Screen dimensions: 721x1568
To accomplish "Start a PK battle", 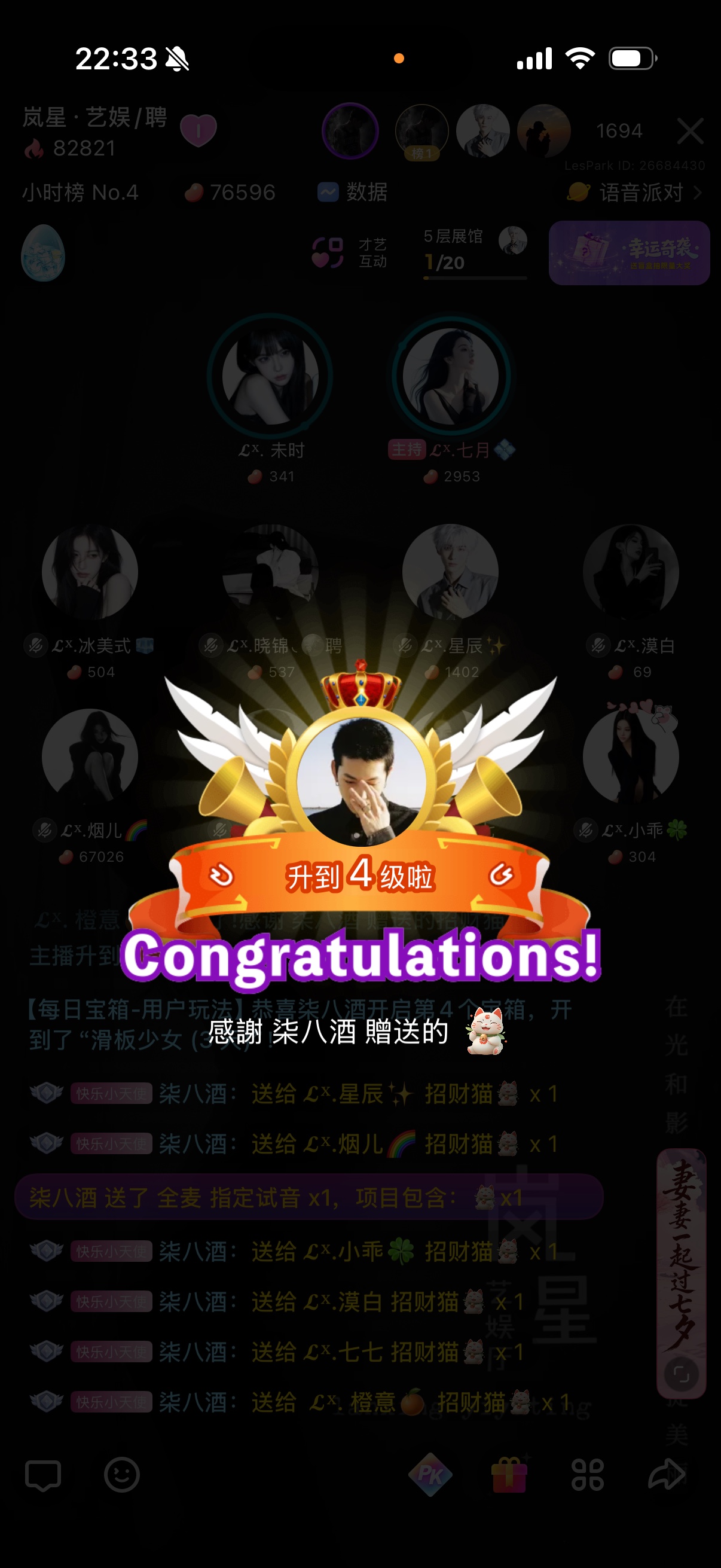I will 430,1475.
